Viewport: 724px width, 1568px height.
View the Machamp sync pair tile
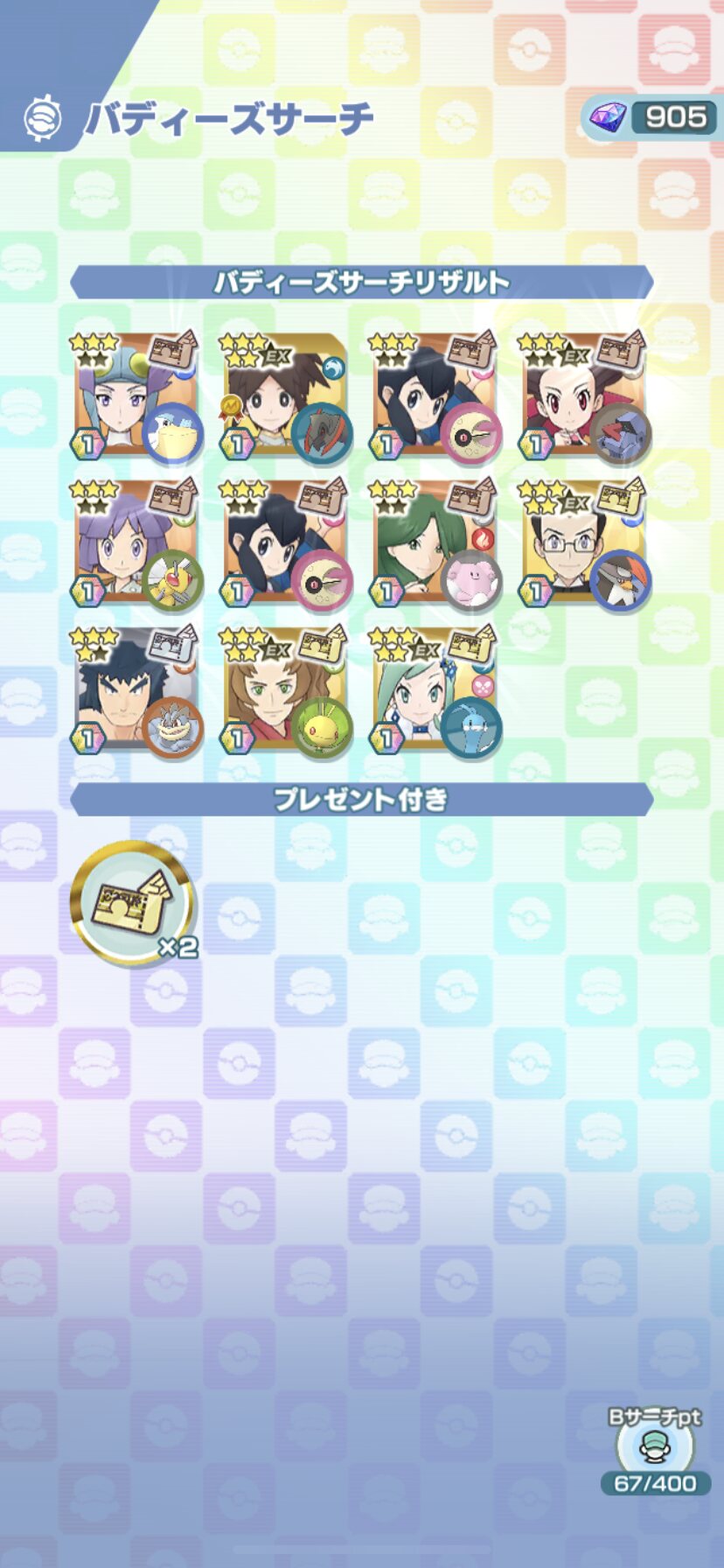coord(137,691)
